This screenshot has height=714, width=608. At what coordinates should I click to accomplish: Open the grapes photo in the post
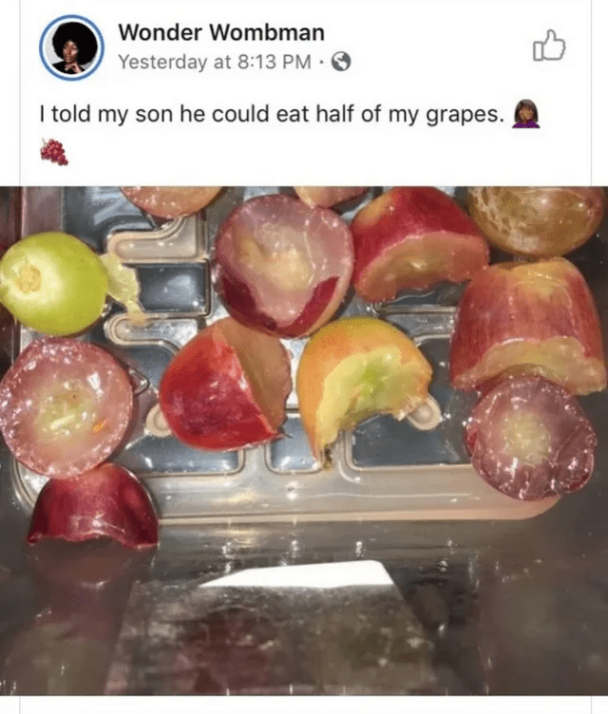click(x=304, y=440)
